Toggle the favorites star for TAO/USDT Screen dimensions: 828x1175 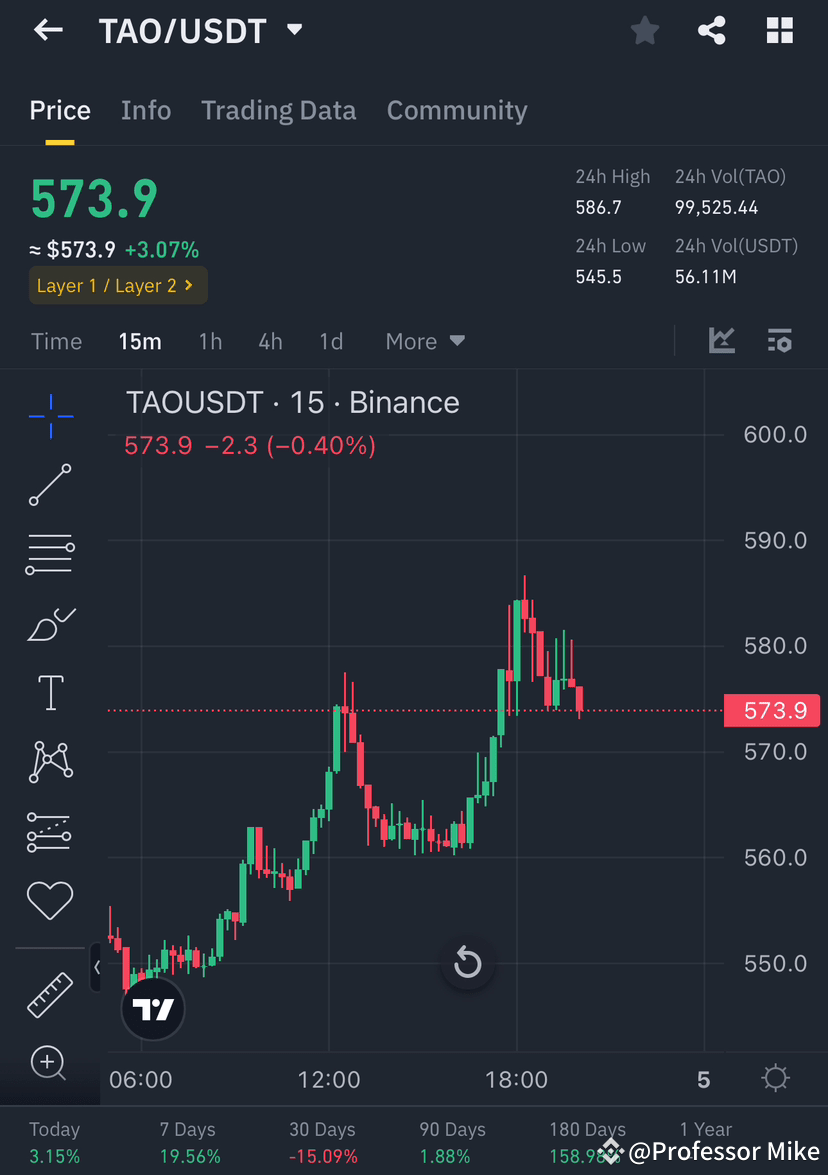tap(644, 30)
